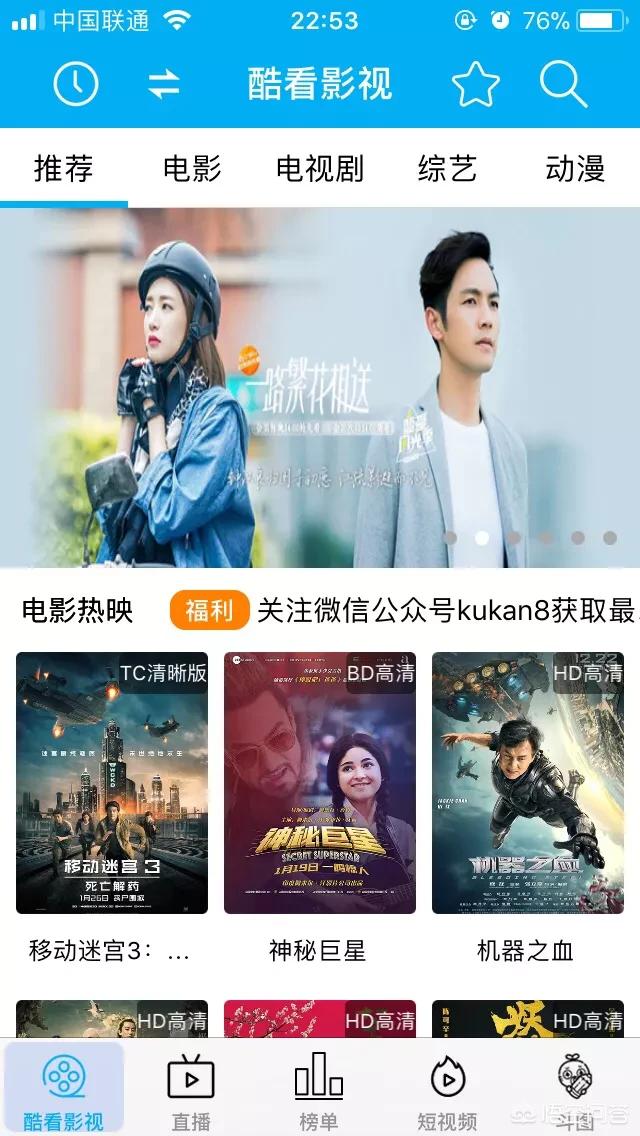Tap 酷看影视 home in bottom bar
Viewport: 640px width, 1136px height.
click(64, 1088)
